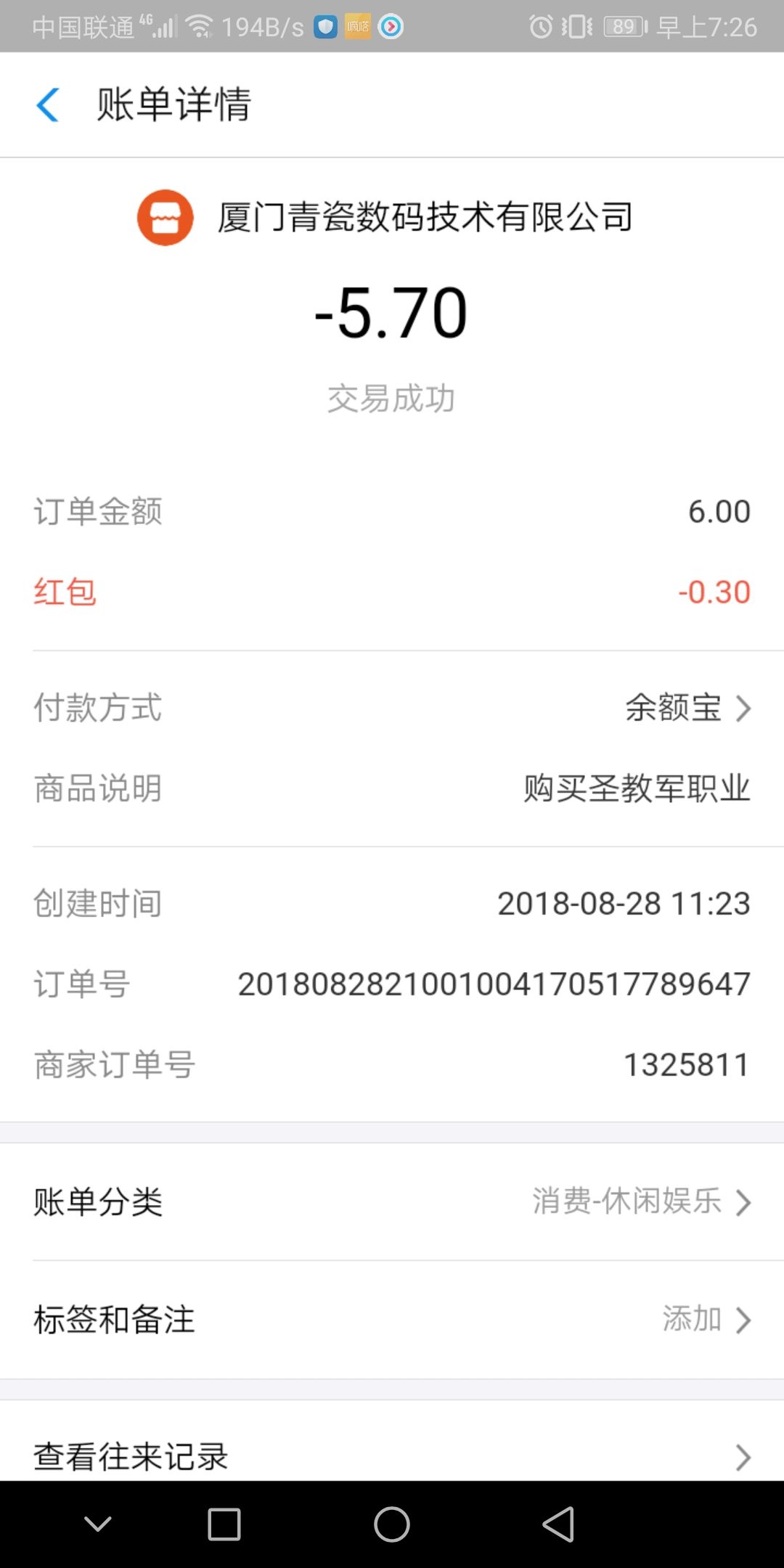Go back from 账单详情 page
Viewport: 784px width, 1568px height.
(x=48, y=105)
